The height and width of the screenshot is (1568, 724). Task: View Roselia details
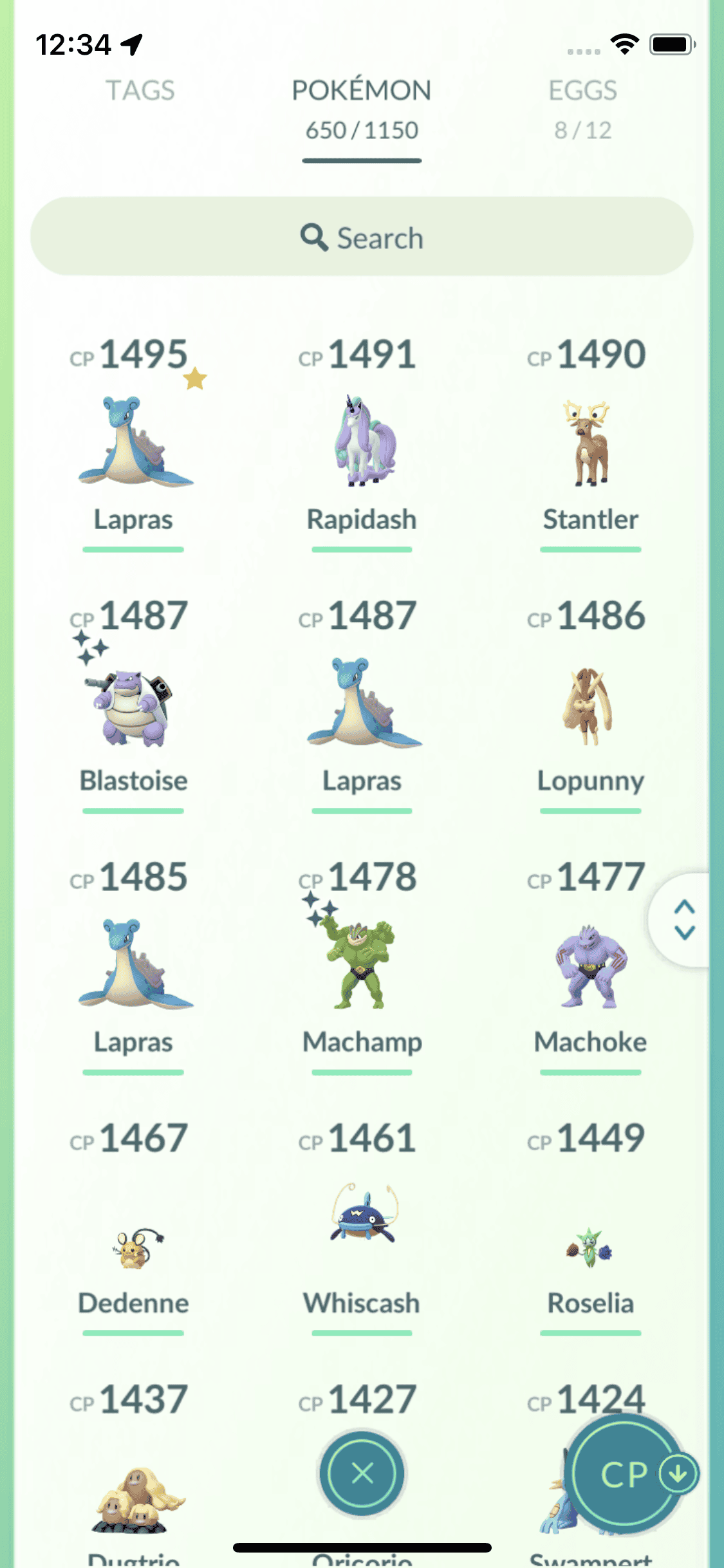590,1249
